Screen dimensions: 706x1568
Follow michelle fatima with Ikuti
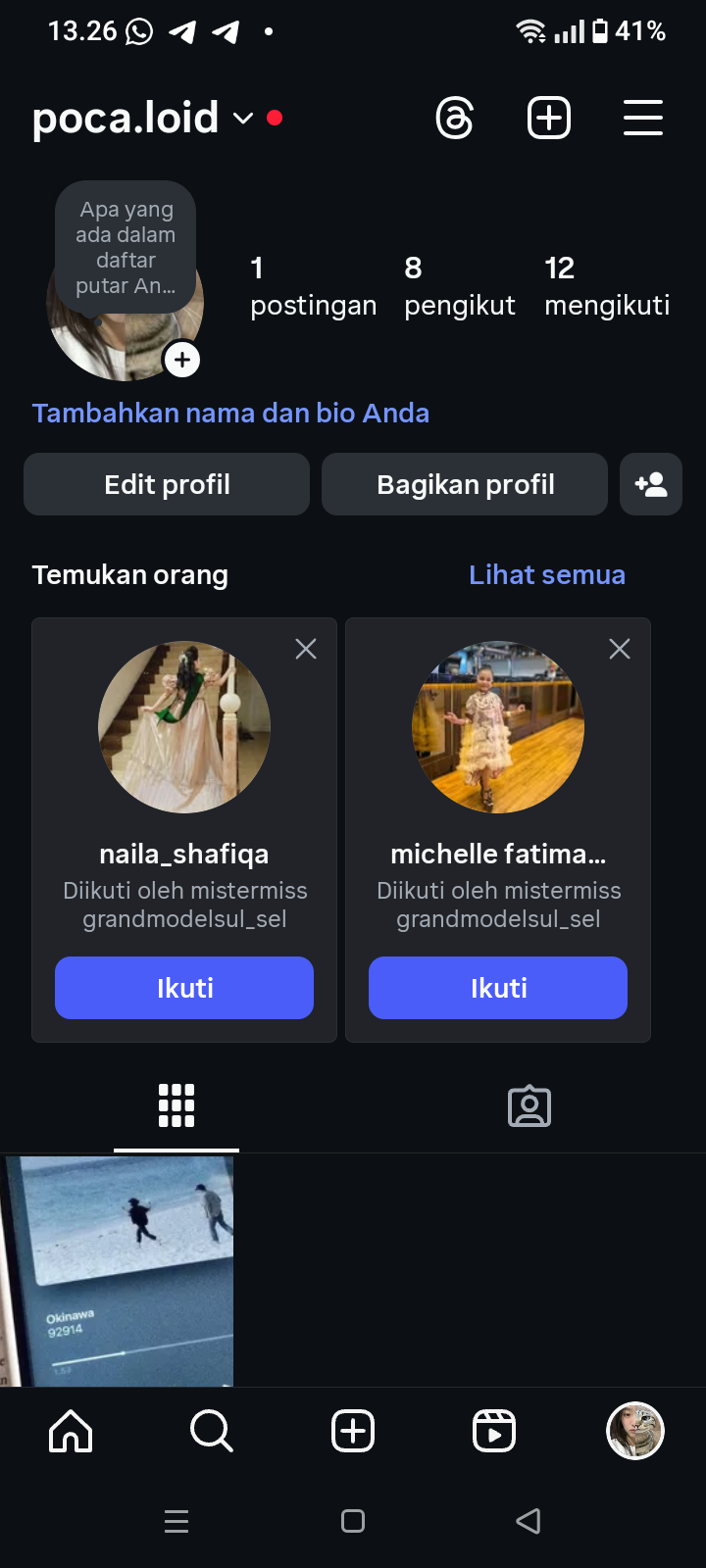(x=498, y=988)
